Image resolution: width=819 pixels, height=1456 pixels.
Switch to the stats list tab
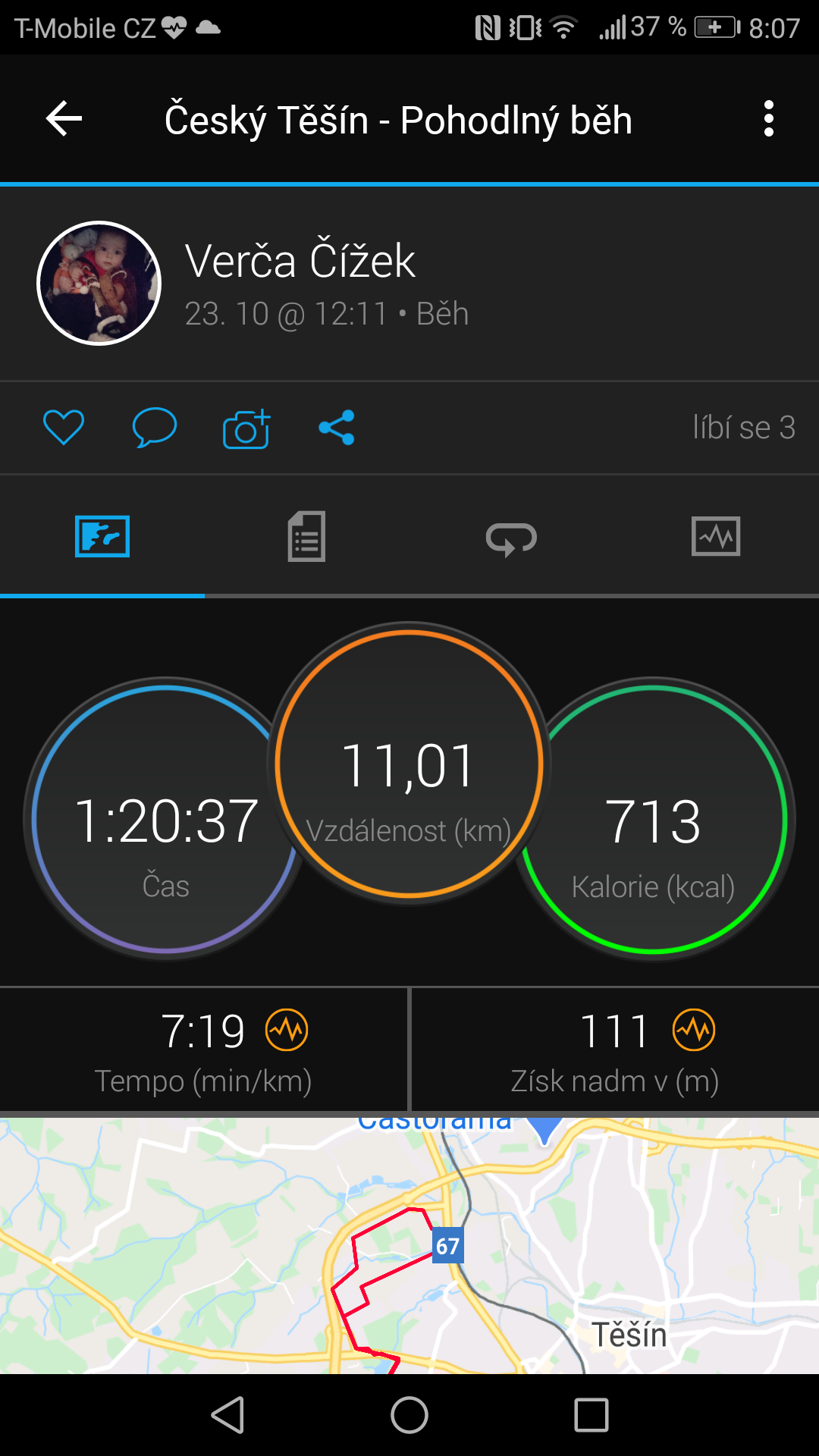(306, 537)
